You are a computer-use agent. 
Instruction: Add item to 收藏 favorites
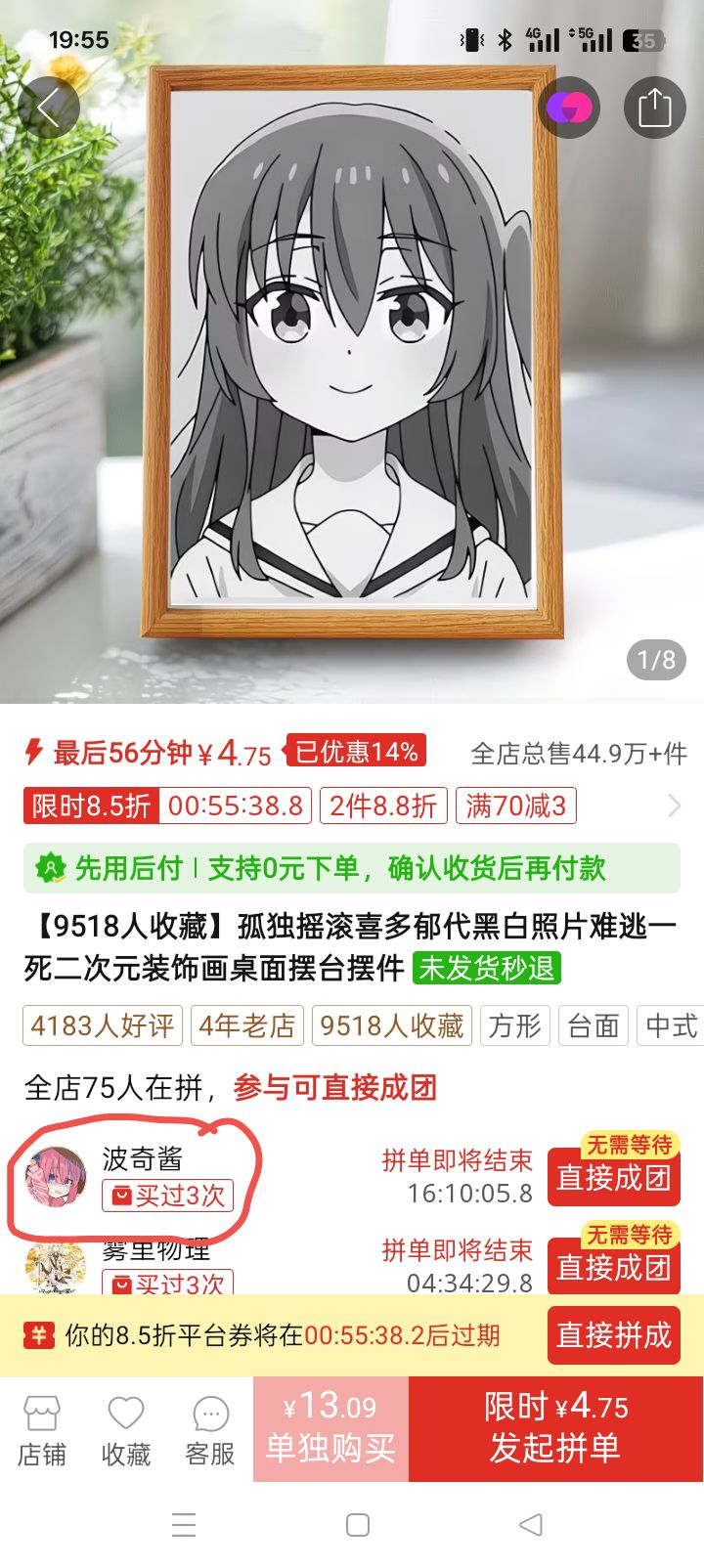pyautogui.click(x=126, y=1430)
